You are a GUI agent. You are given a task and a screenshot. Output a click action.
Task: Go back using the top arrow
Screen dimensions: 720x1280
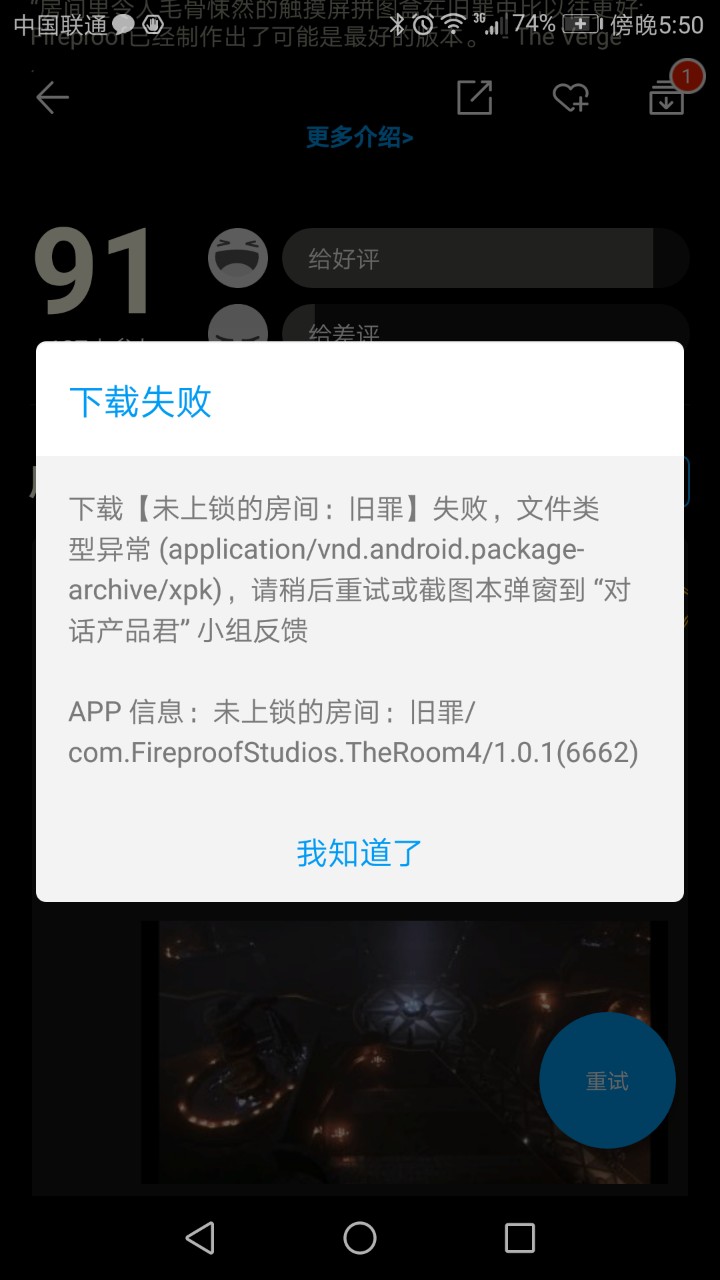52,97
